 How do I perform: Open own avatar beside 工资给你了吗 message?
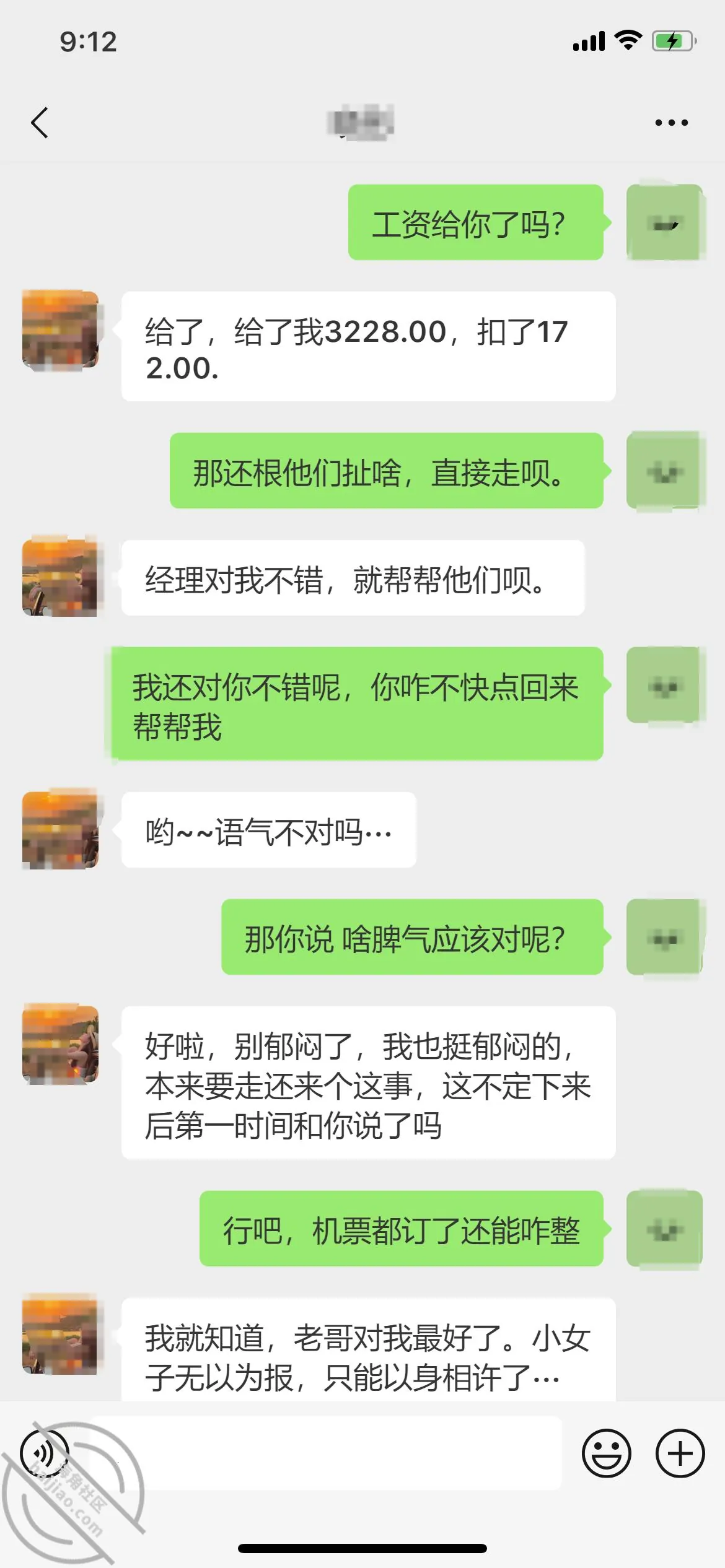point(664,222)
